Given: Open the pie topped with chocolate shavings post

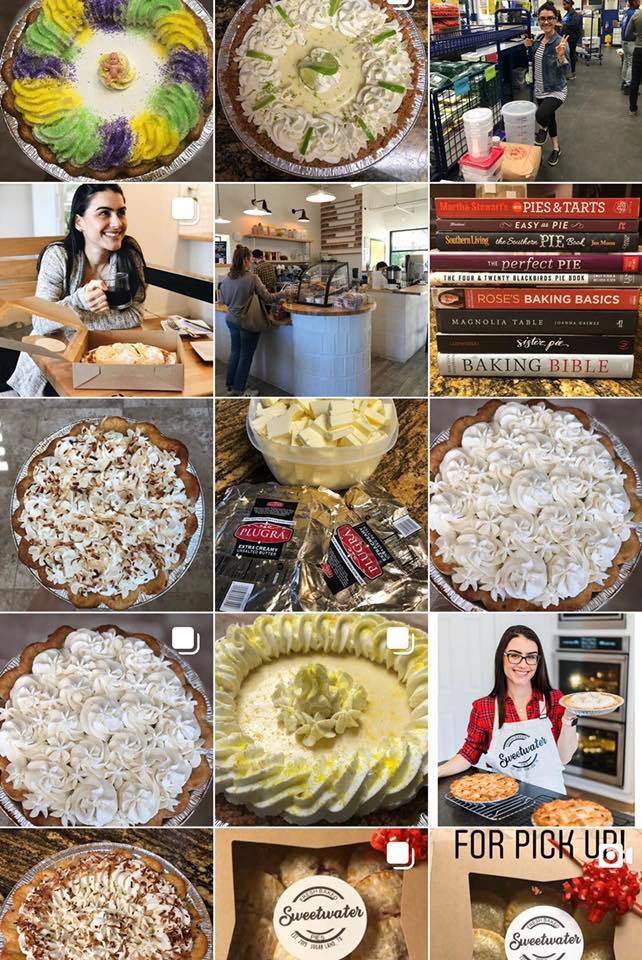Looking at the screenshot, I should click(106, 897).
